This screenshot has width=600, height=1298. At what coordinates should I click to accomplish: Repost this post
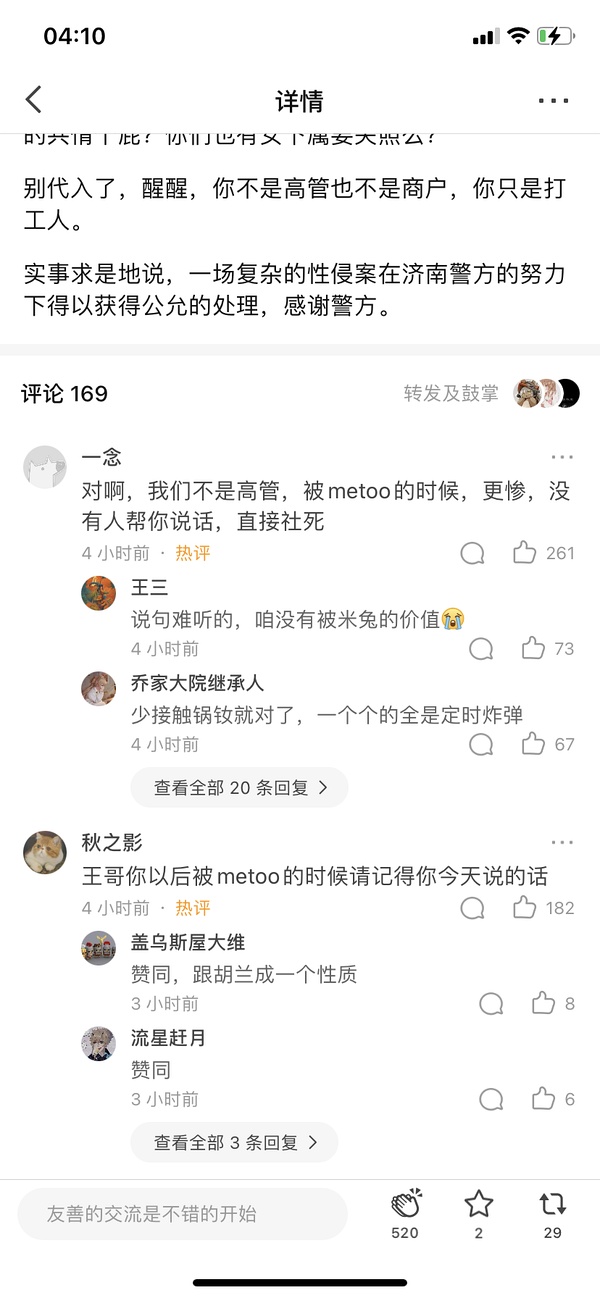tap(552, 1204)
